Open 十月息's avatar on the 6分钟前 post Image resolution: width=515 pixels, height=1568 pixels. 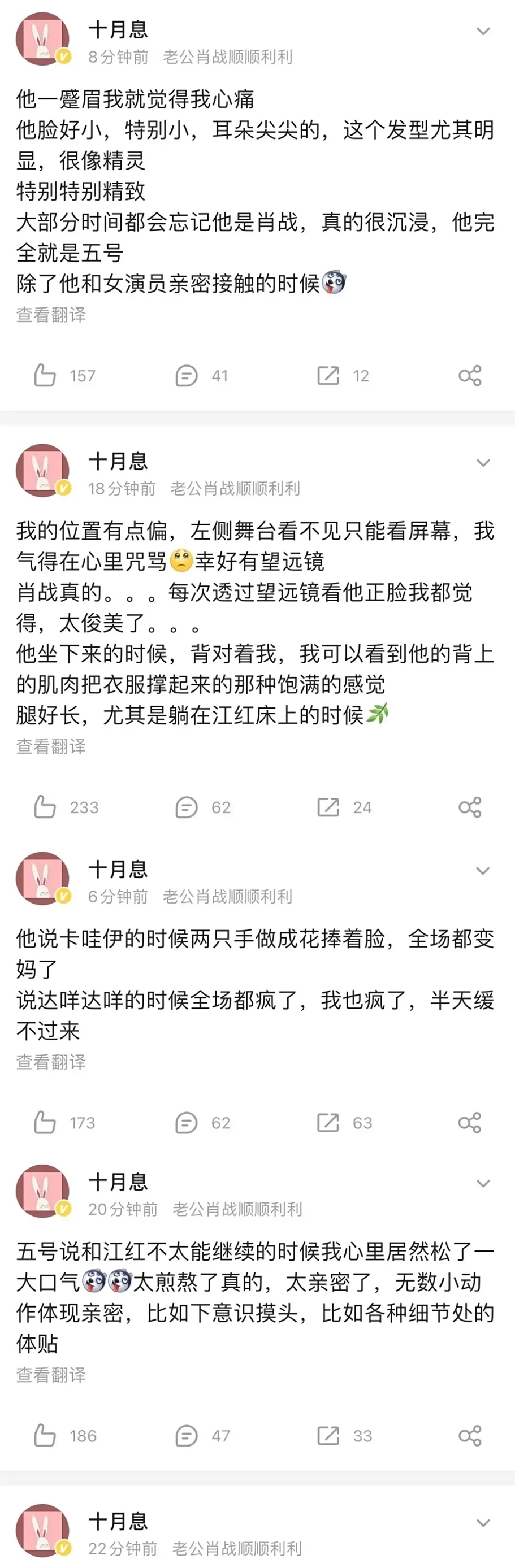pyautogui.click(x=42, y=878)
